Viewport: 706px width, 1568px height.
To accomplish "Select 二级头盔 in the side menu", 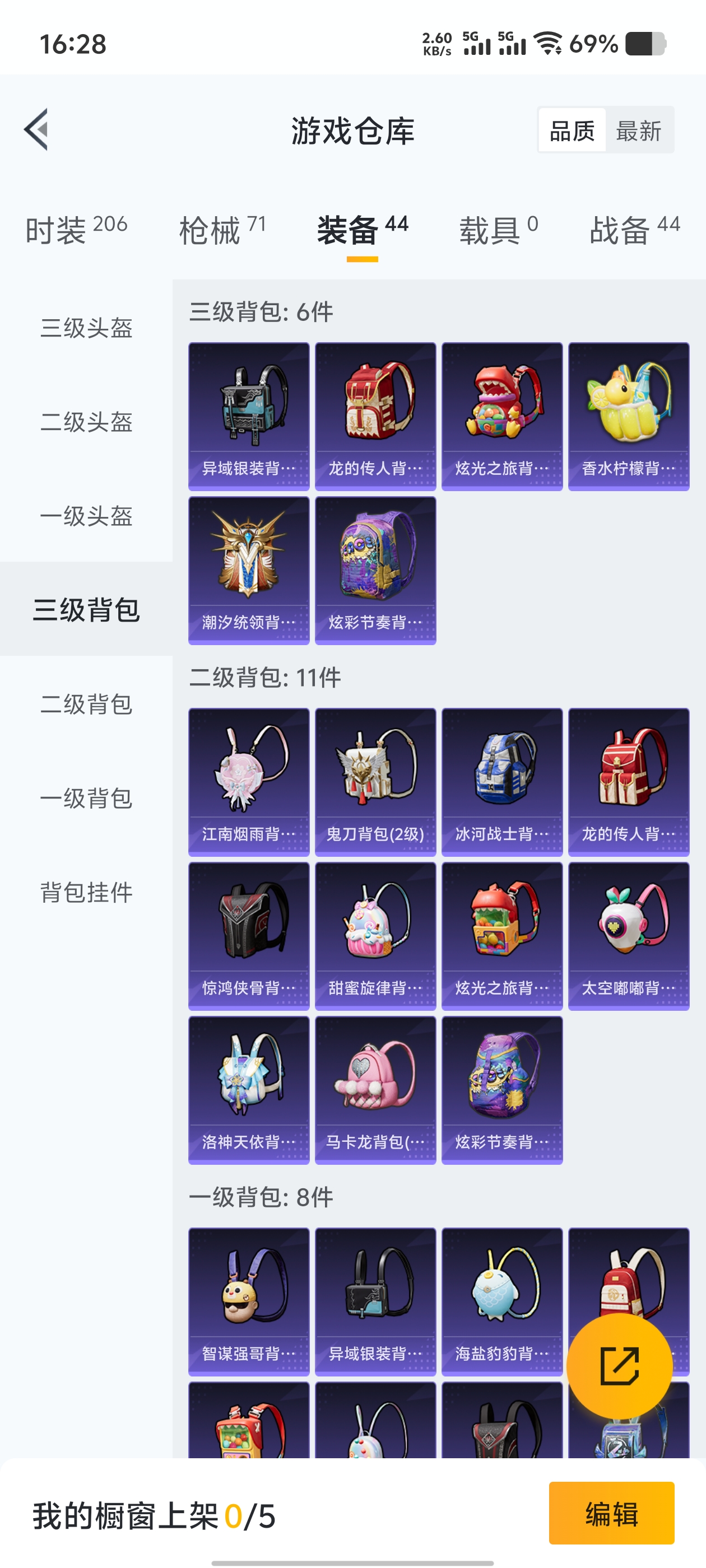I will 86,422.
